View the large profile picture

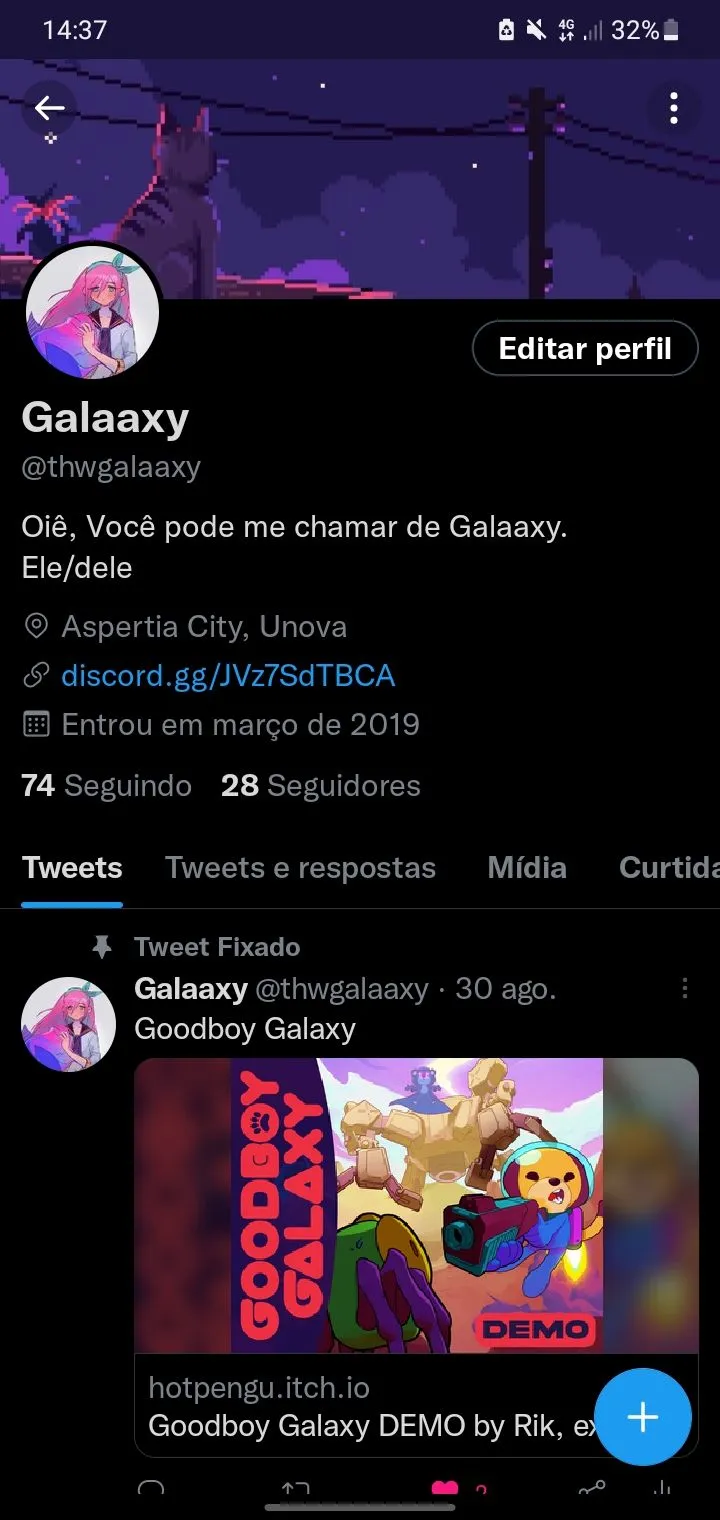click(92, 312)
